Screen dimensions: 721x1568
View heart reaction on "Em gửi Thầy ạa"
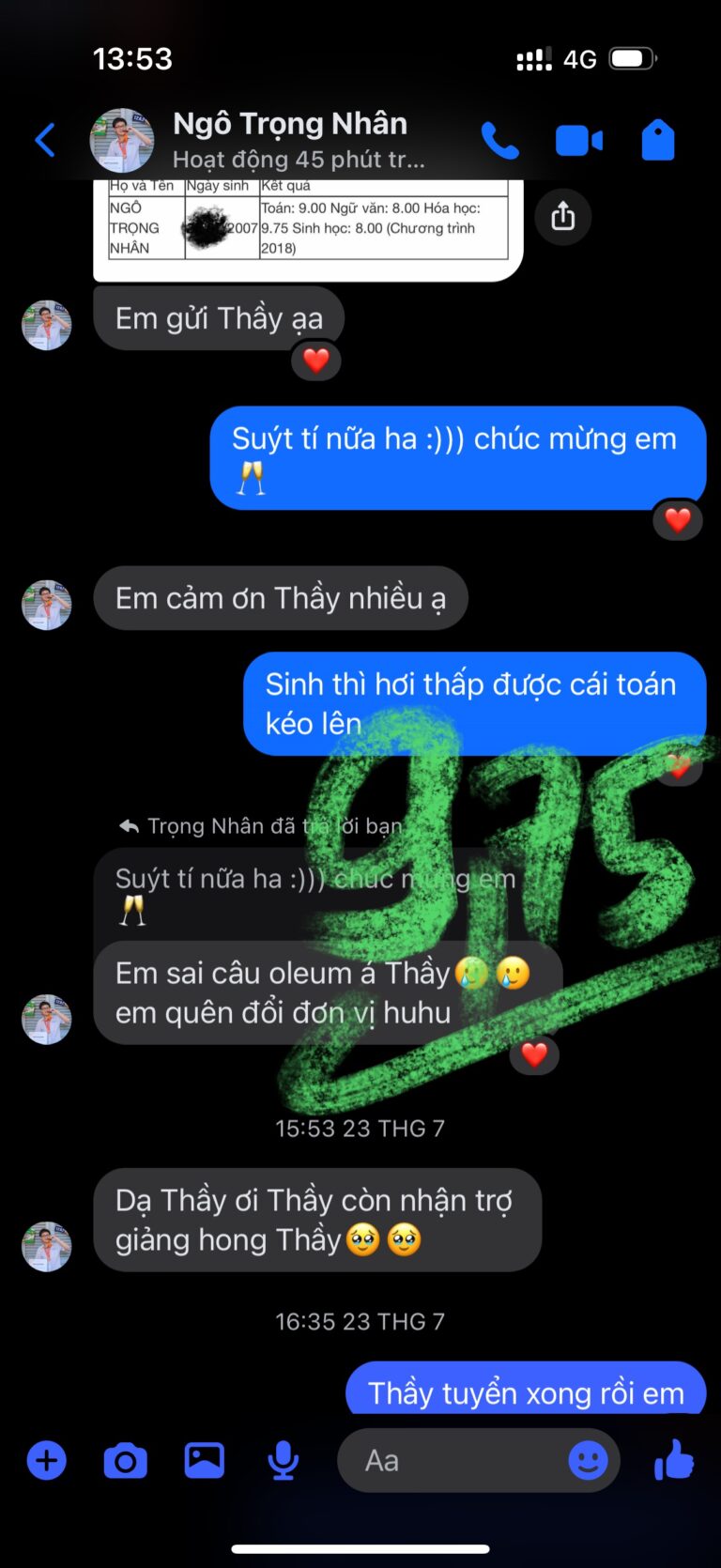[316, 361]
